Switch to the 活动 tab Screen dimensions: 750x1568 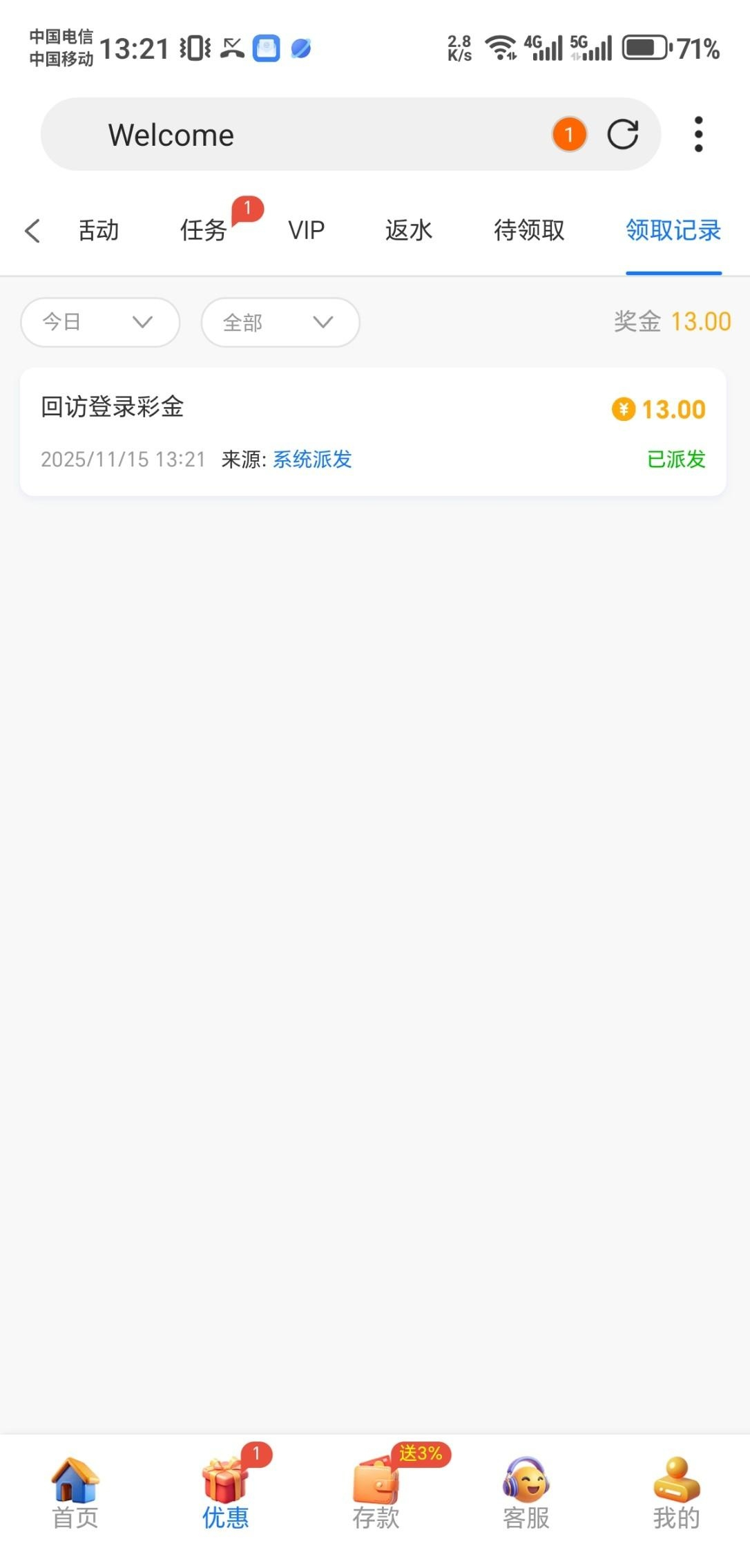click(98, 231)
